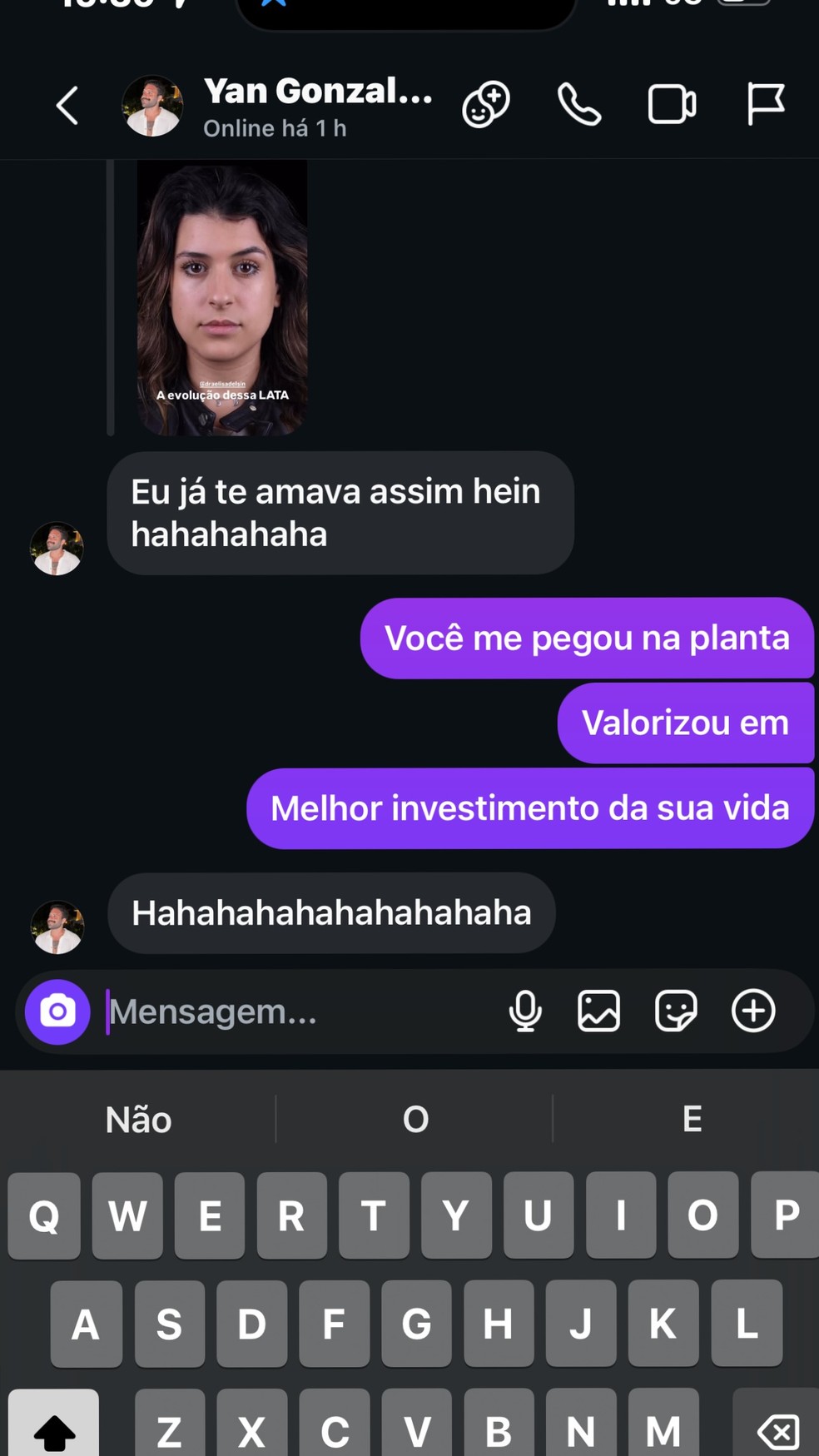Viewport: 819px width, 1456px height.
Task: Tap the 'Online há 1 h' chat title area
Action: pyautogui.click(x=275, y=127)
